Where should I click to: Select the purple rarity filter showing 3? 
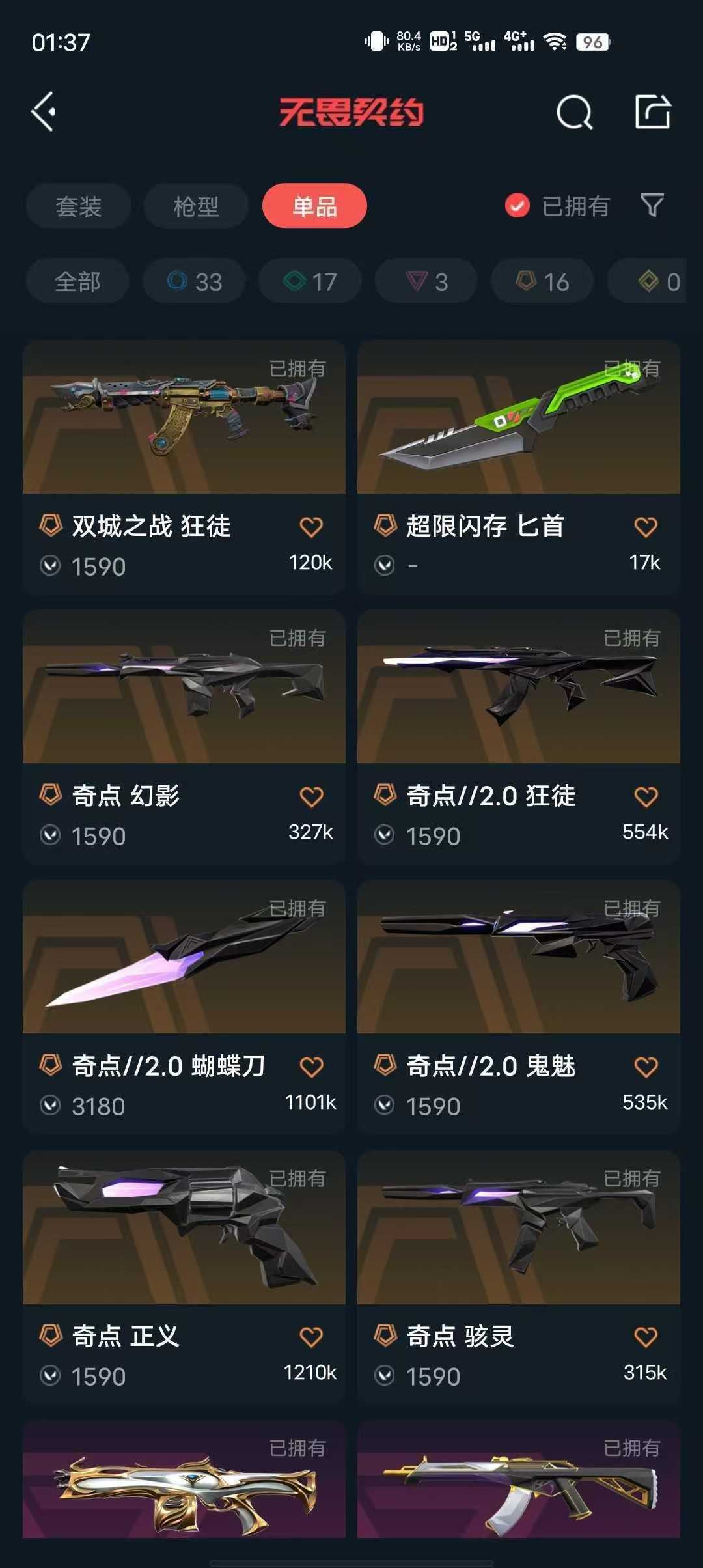(425, 281)
